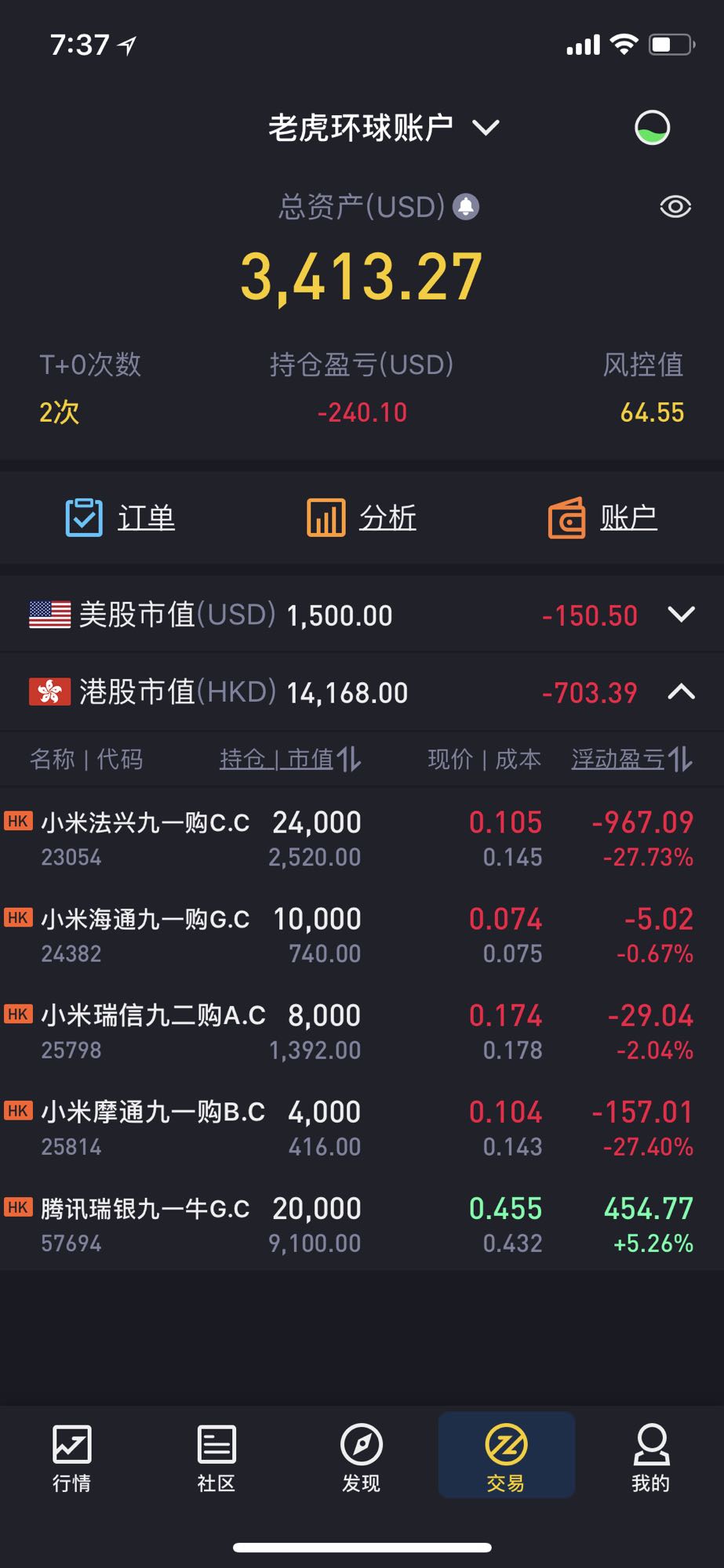Open holding 小米瑞信九二购A.C
The height and width of the screenshot is (1568, 724).
362,1032
